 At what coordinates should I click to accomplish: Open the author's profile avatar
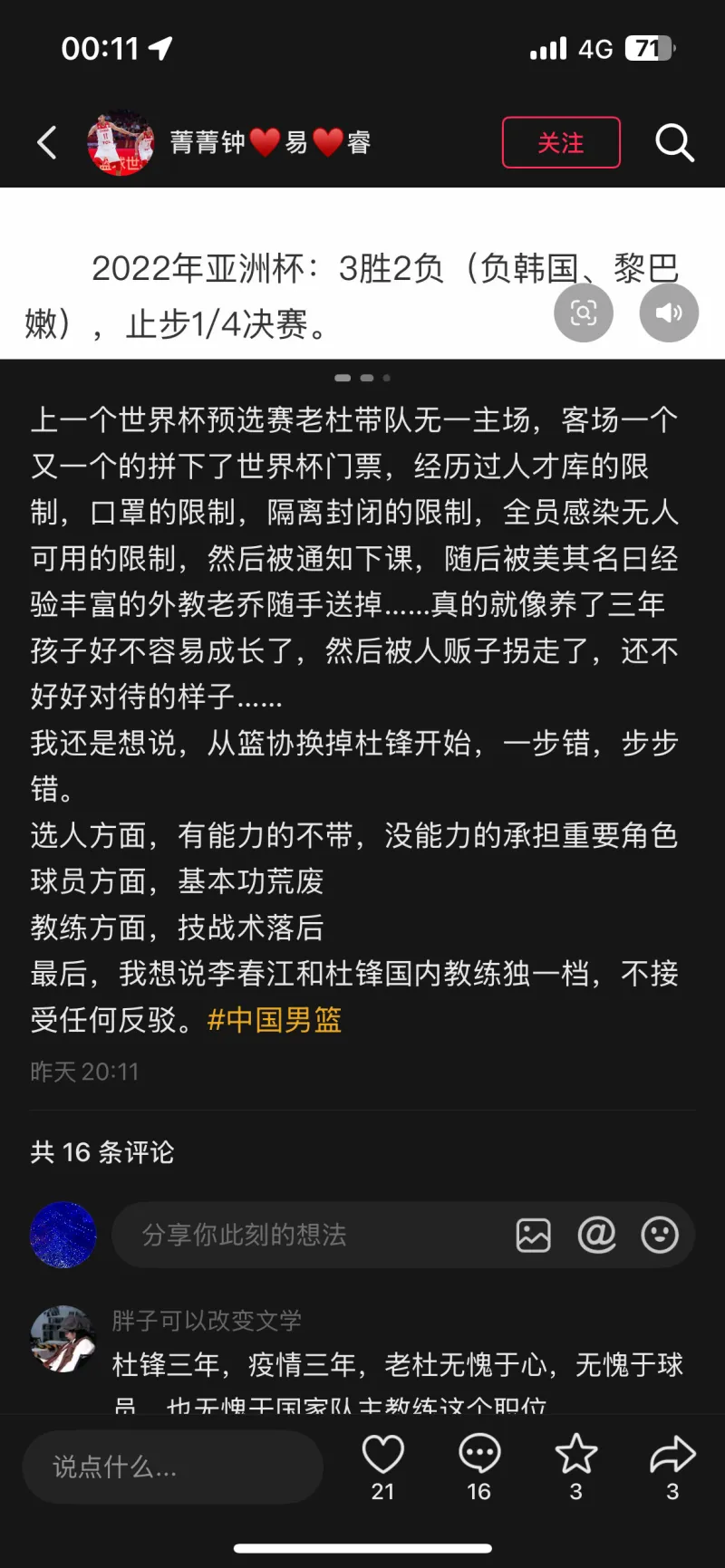pos(121,143)
